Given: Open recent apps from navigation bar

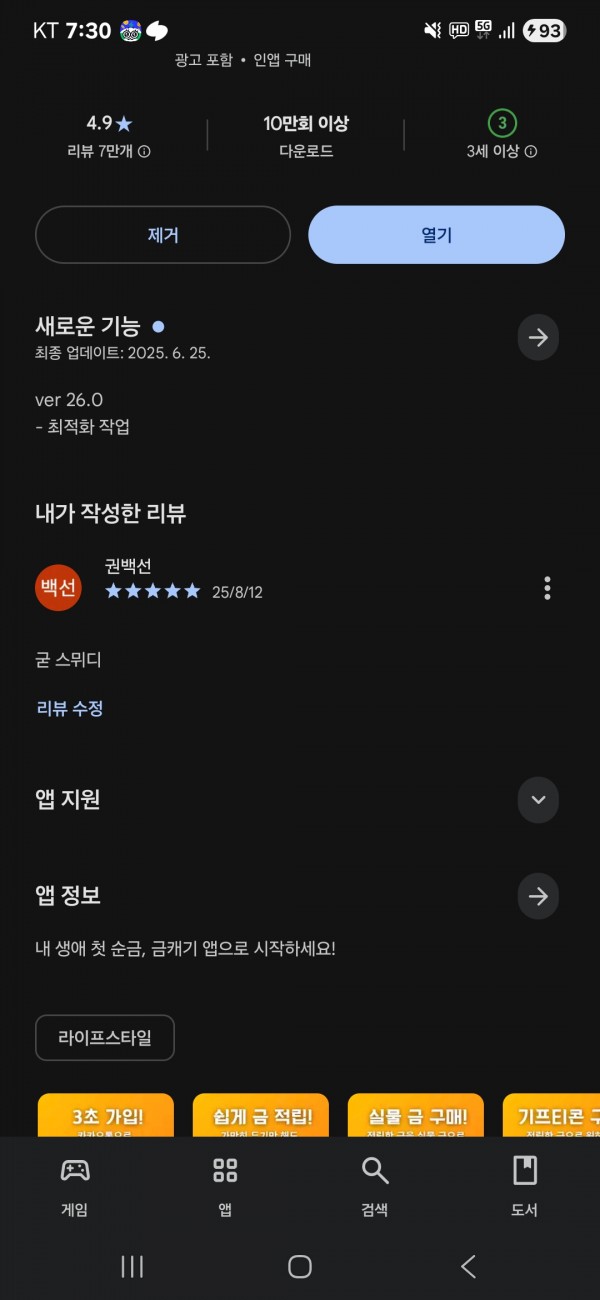Looking at the screenshot, I should pos(132,1266).
